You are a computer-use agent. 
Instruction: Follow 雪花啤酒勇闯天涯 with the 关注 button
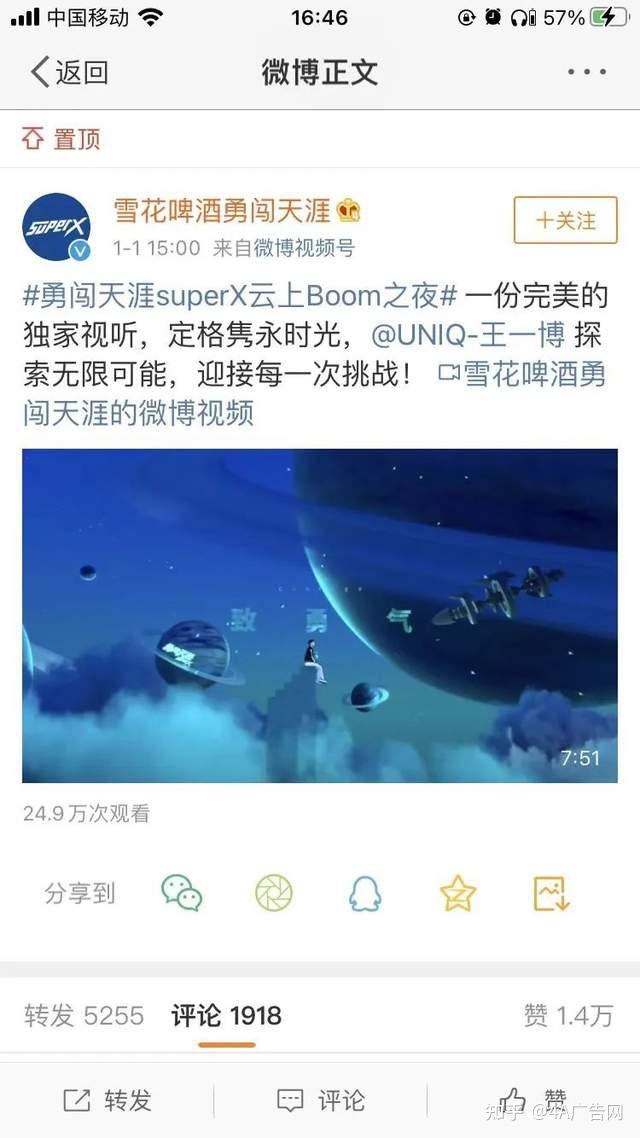pyautogui.click(x=565, y=220)
